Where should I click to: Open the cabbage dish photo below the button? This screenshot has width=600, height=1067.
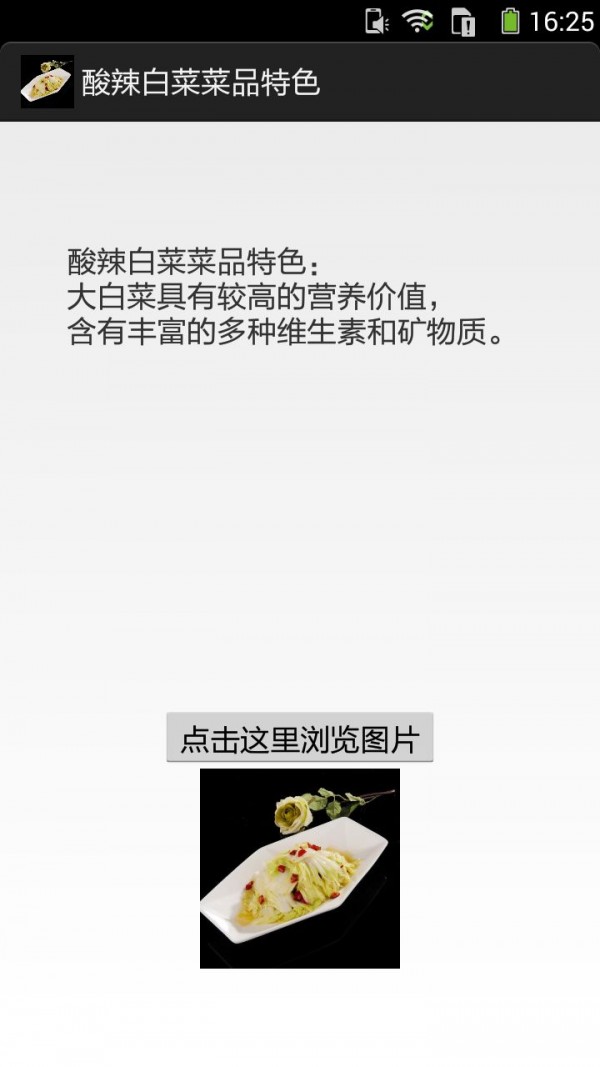(299, 868)
